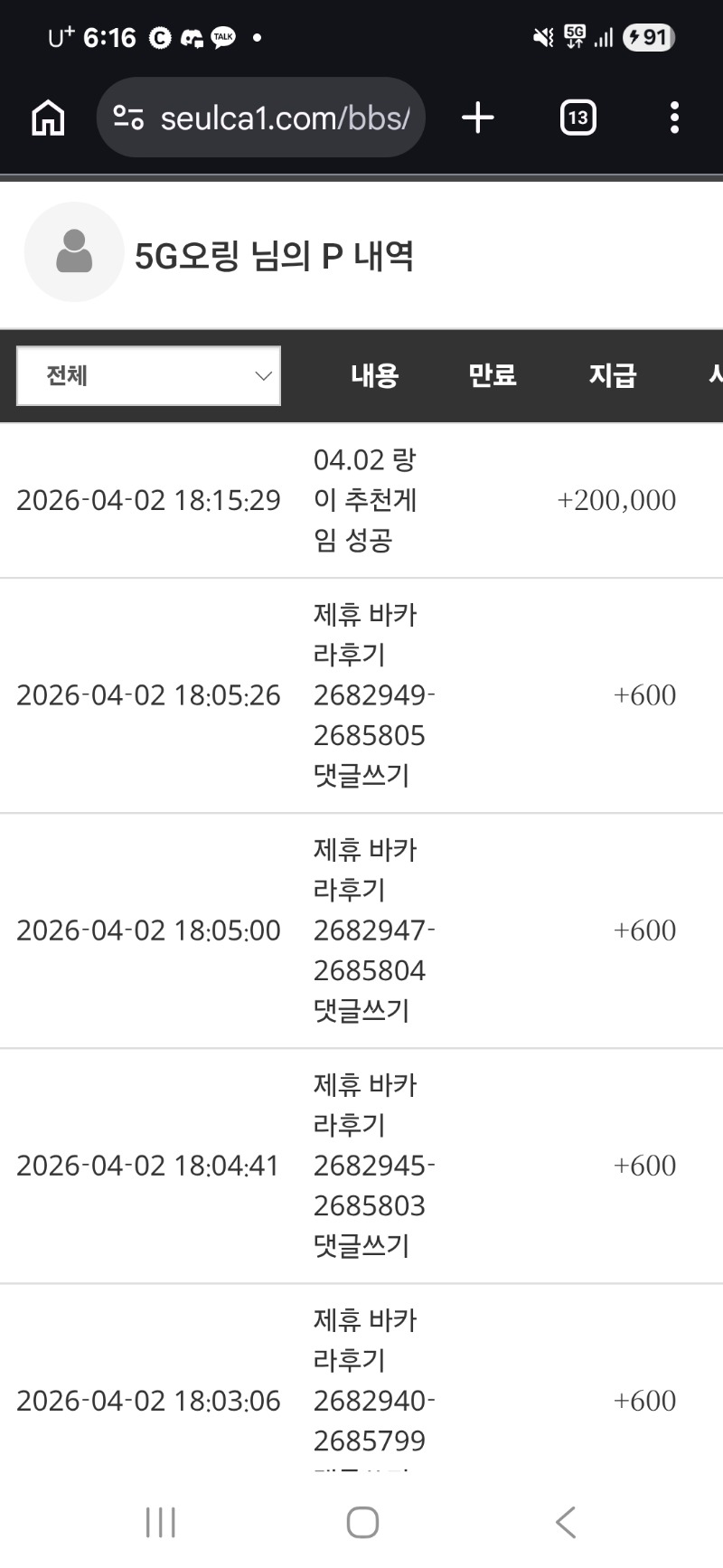Open the recent apps view

(x=161, y=1522)
